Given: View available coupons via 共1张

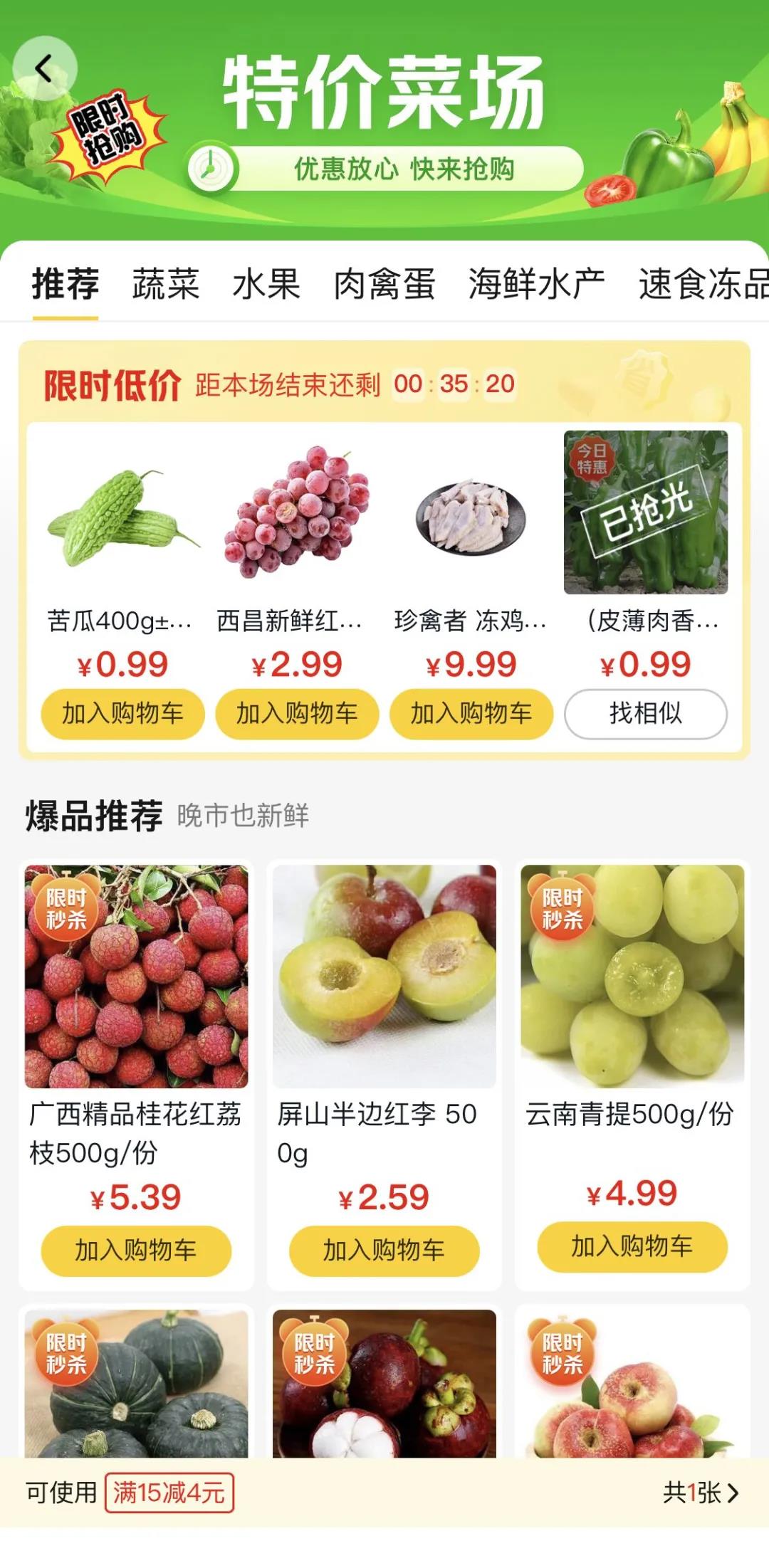Looking at the screenshot, I should 701,1493.
